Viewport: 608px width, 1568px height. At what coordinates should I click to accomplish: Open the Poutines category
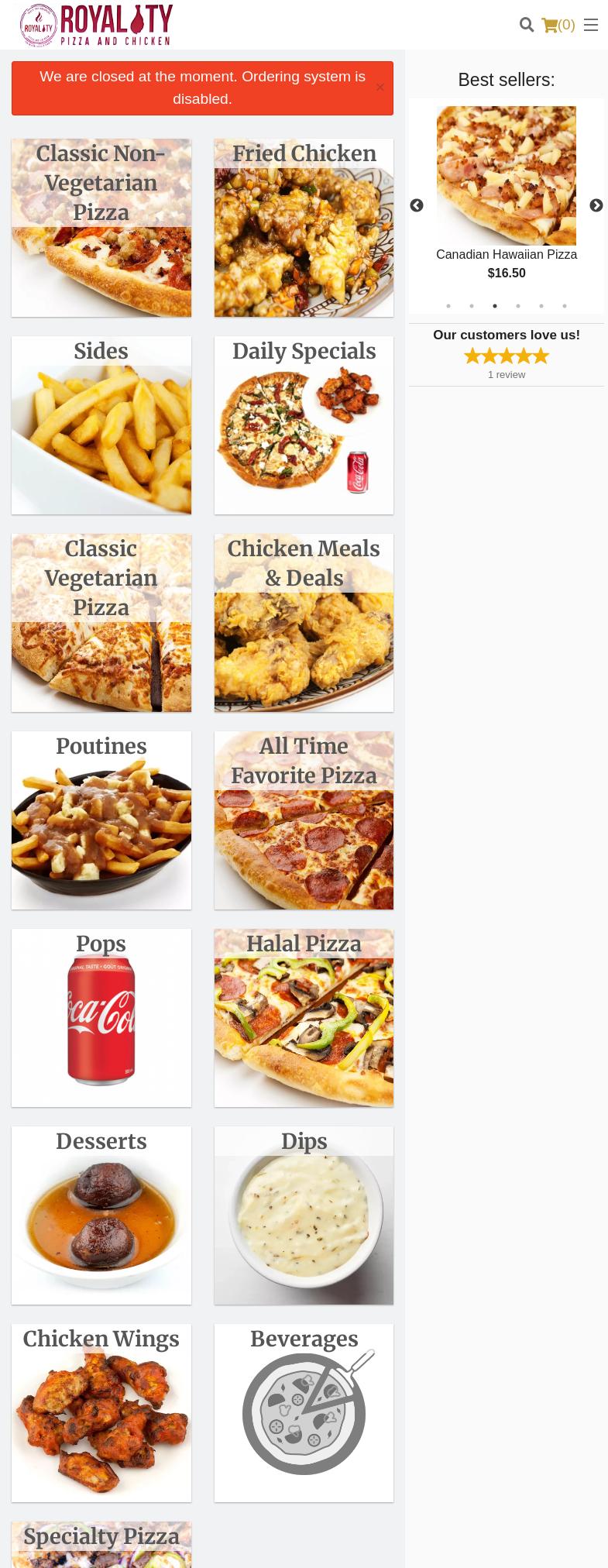click(x=101, y=820)
